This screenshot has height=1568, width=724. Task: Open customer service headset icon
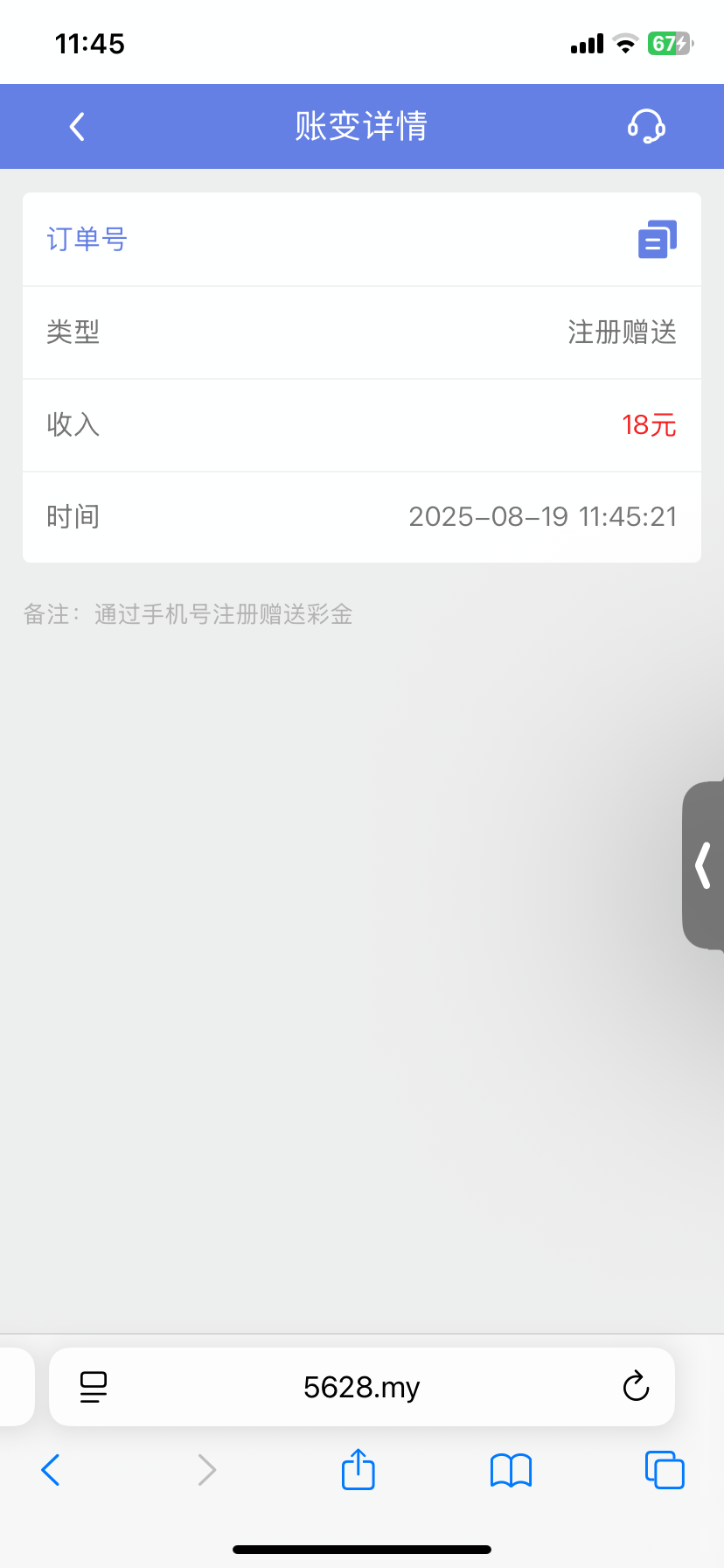(646, 127)
